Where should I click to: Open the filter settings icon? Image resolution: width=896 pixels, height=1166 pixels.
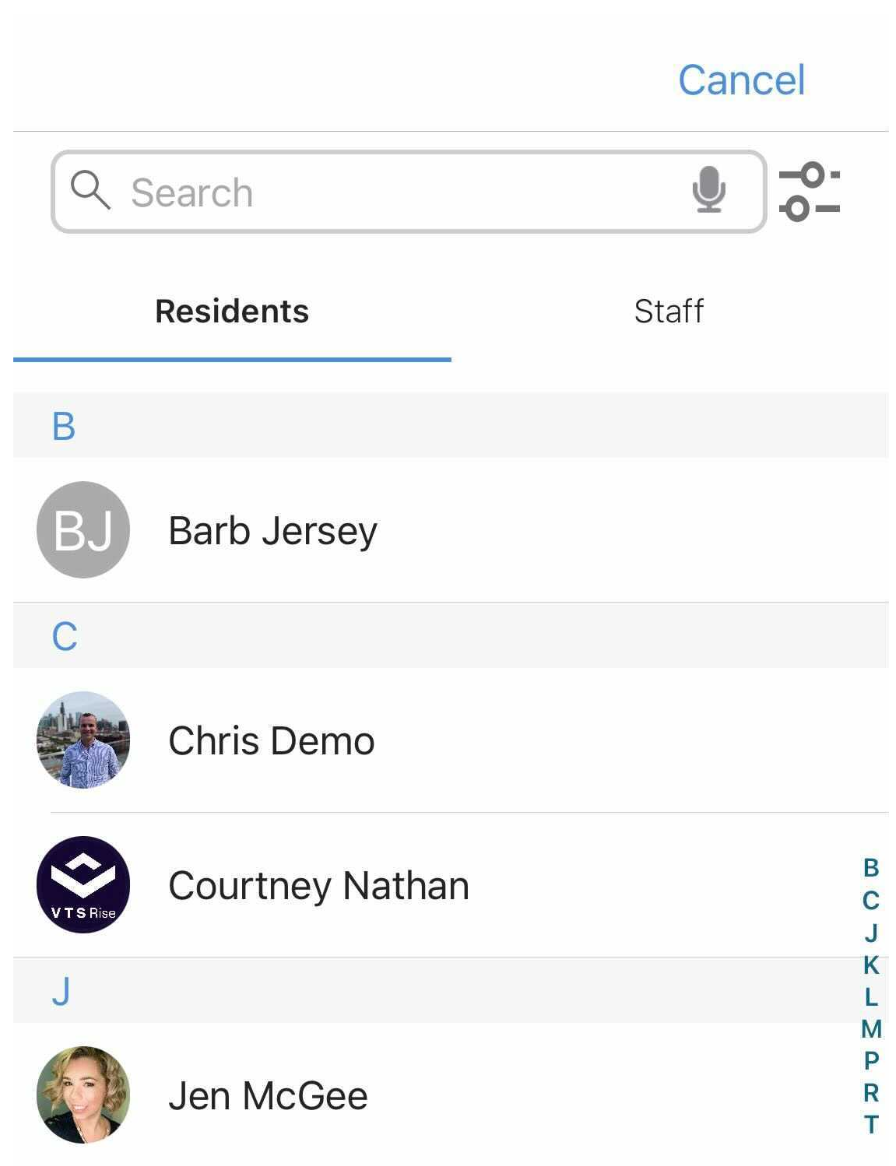click(x=810, y=192)
